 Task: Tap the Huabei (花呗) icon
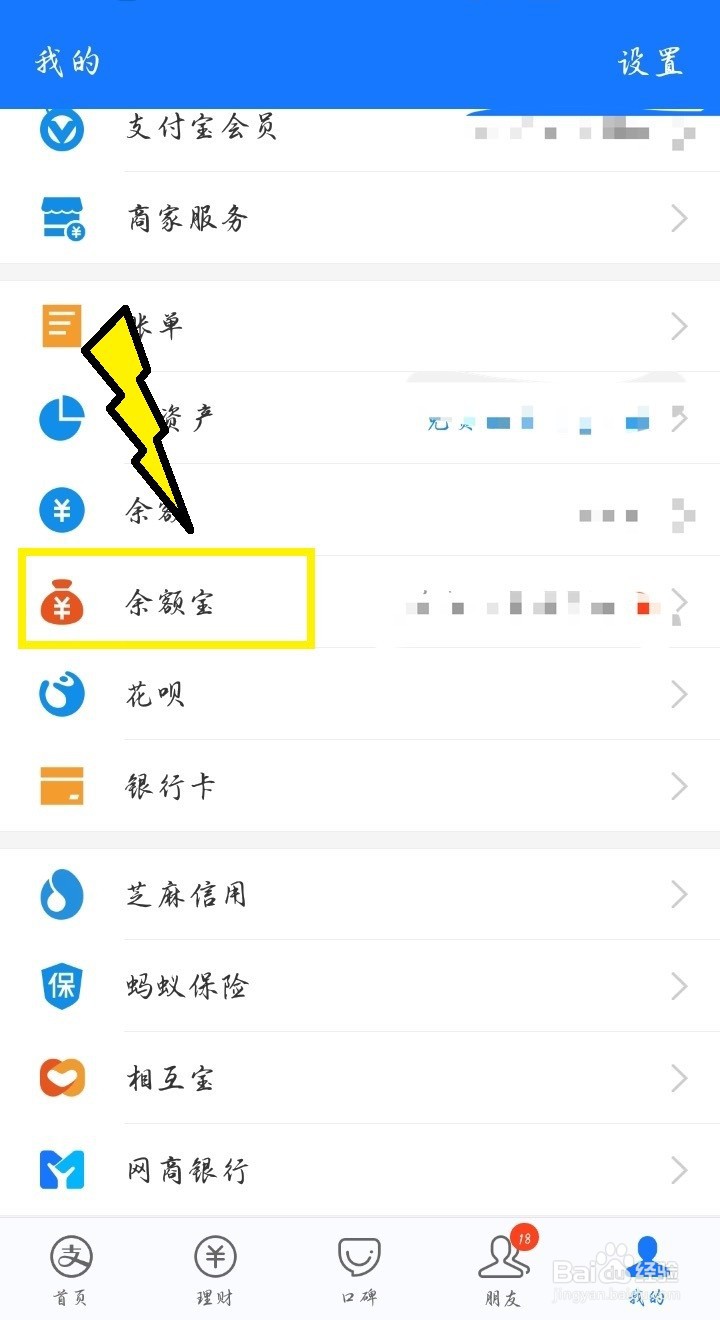click(62, 694)
